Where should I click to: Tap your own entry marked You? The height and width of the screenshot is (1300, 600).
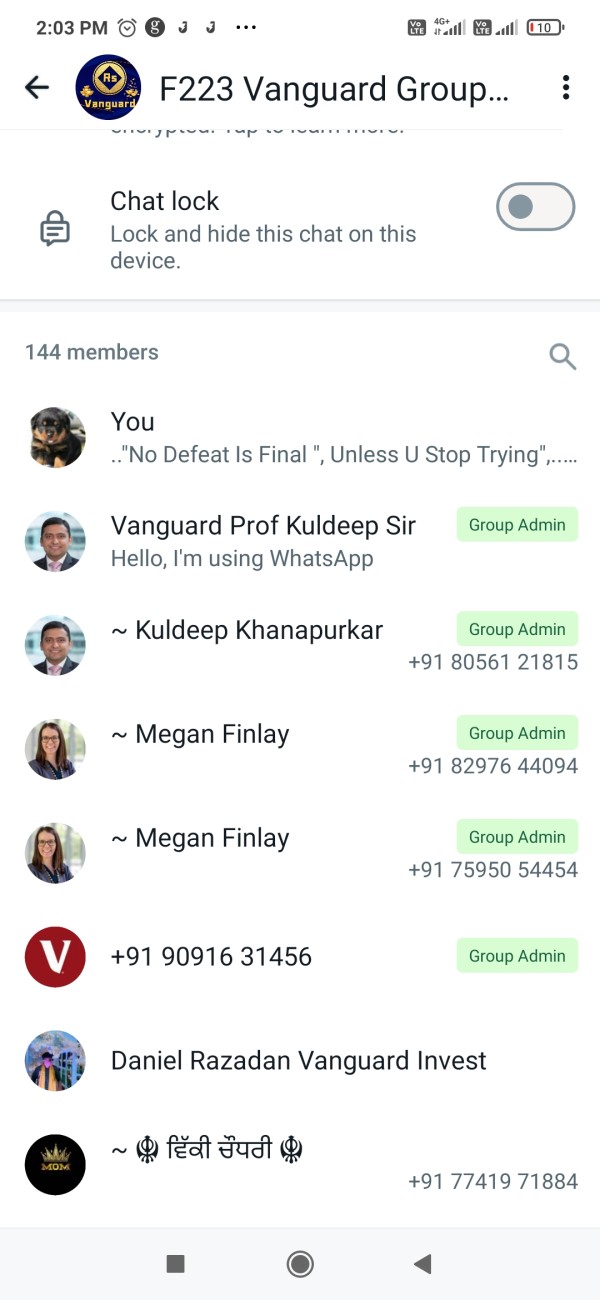pyautogui.click(x=300, y=437)
